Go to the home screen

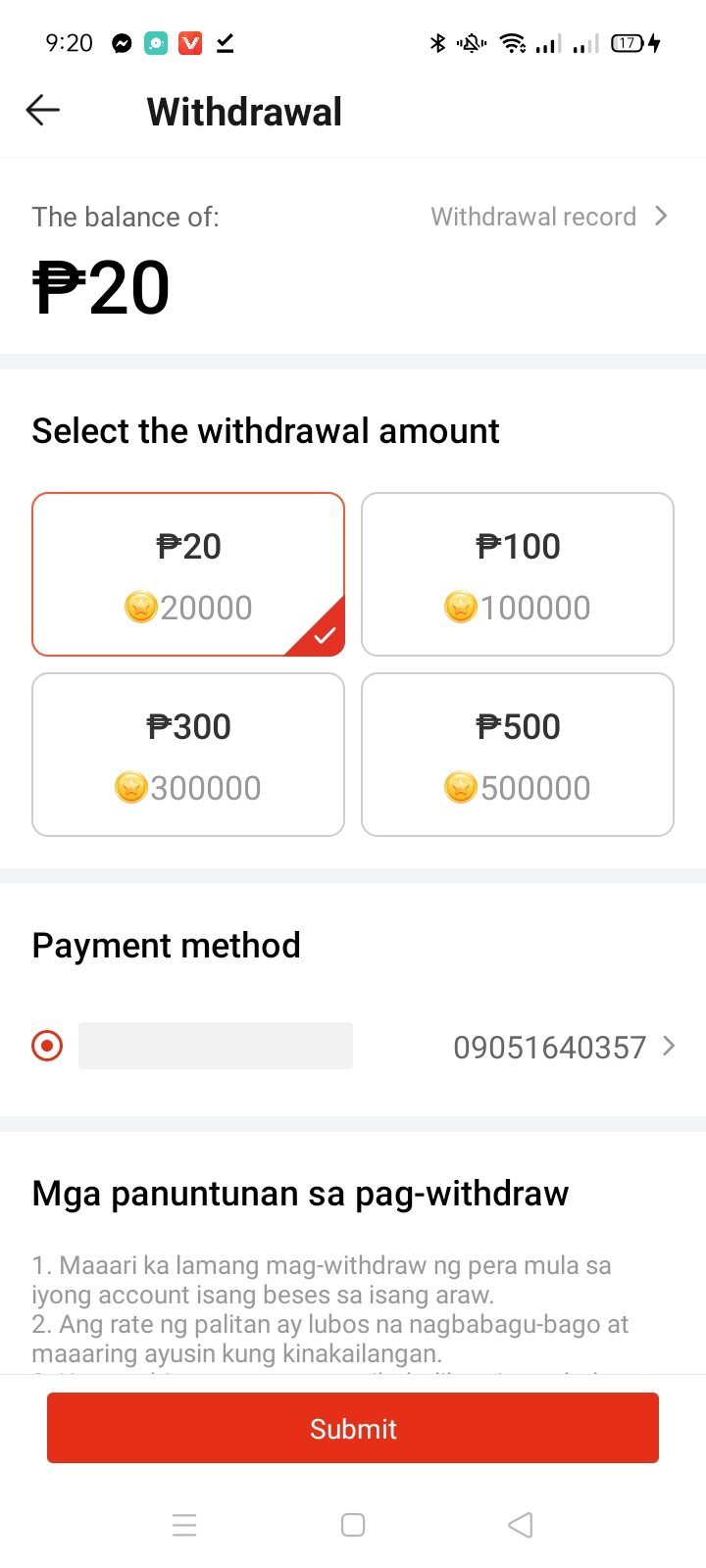(353, 1525)
